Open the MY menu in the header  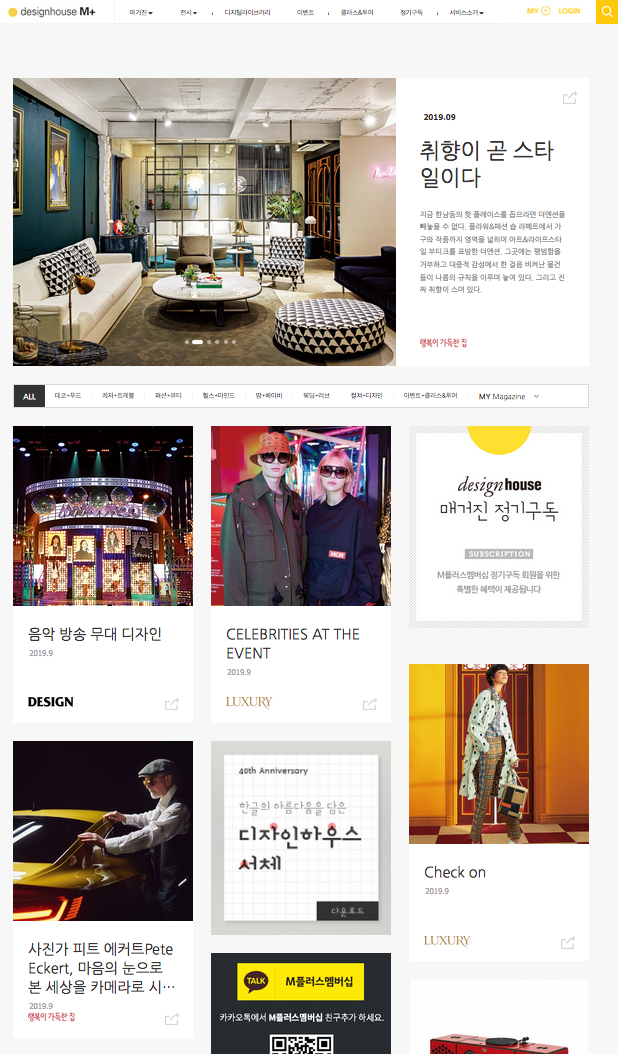[538, 11]
